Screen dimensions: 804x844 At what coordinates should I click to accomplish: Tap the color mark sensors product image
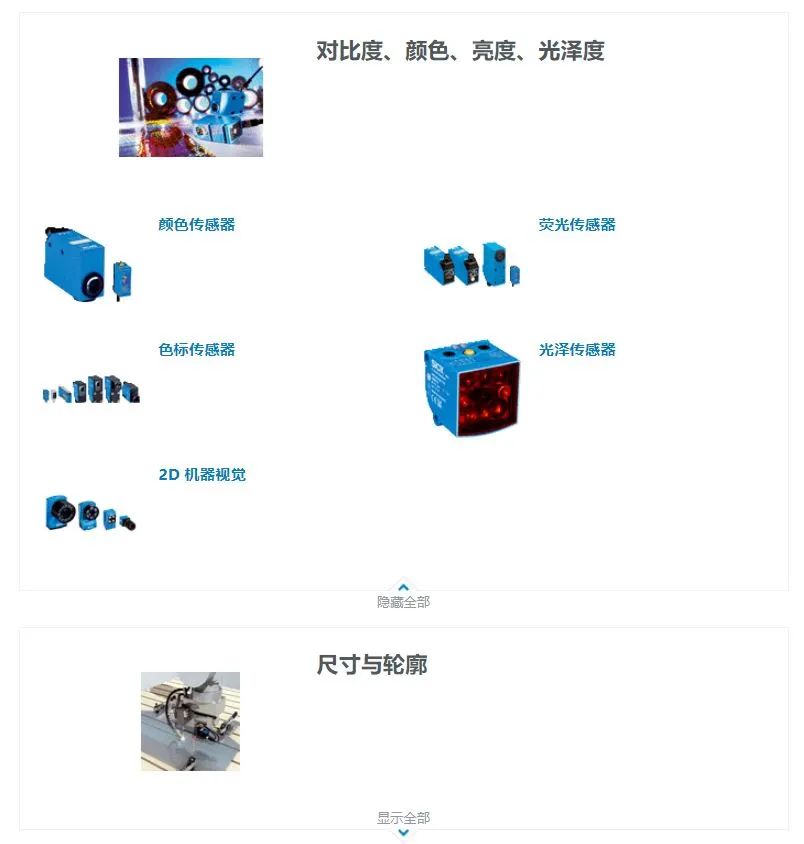pyautogui.click(x=91, y=389)
